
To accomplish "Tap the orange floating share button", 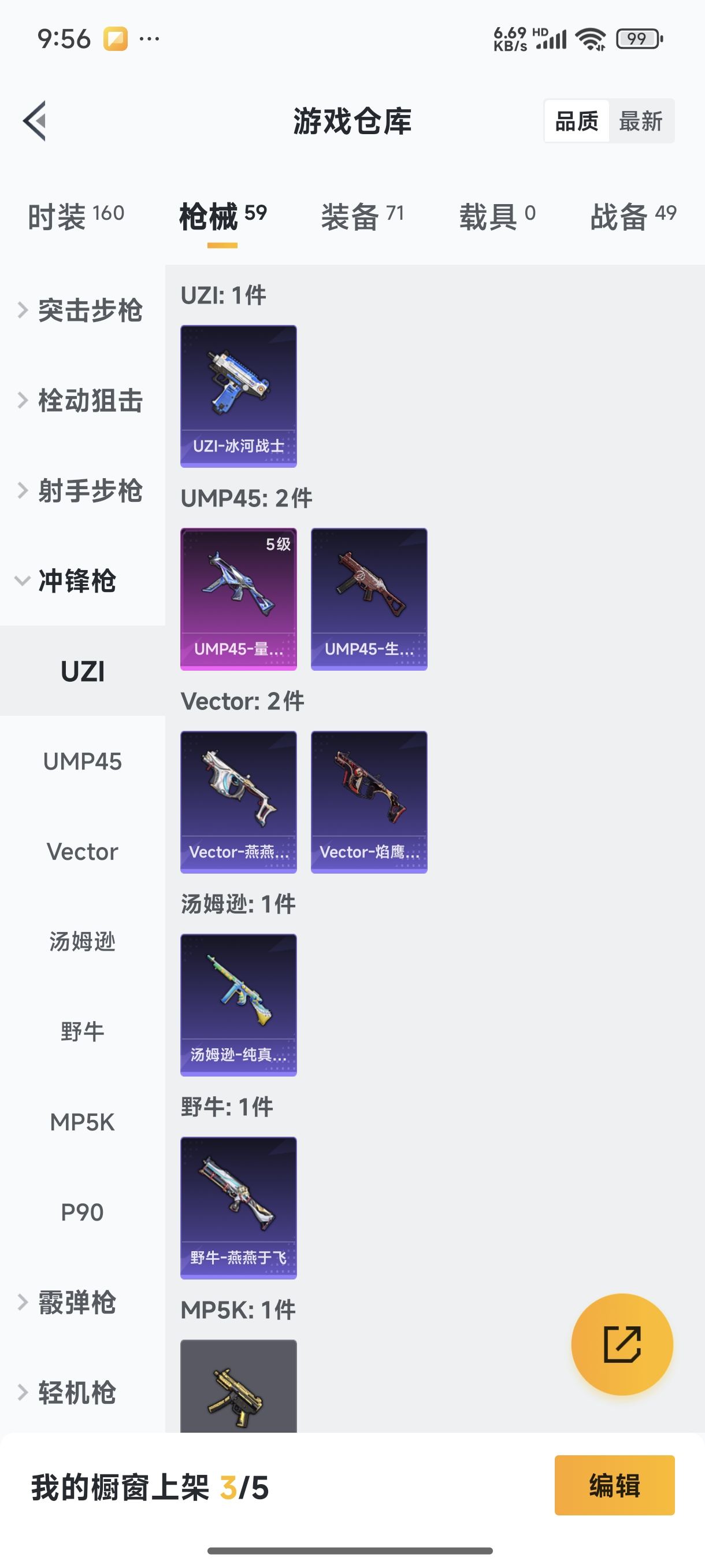I will click(622, 1344).
